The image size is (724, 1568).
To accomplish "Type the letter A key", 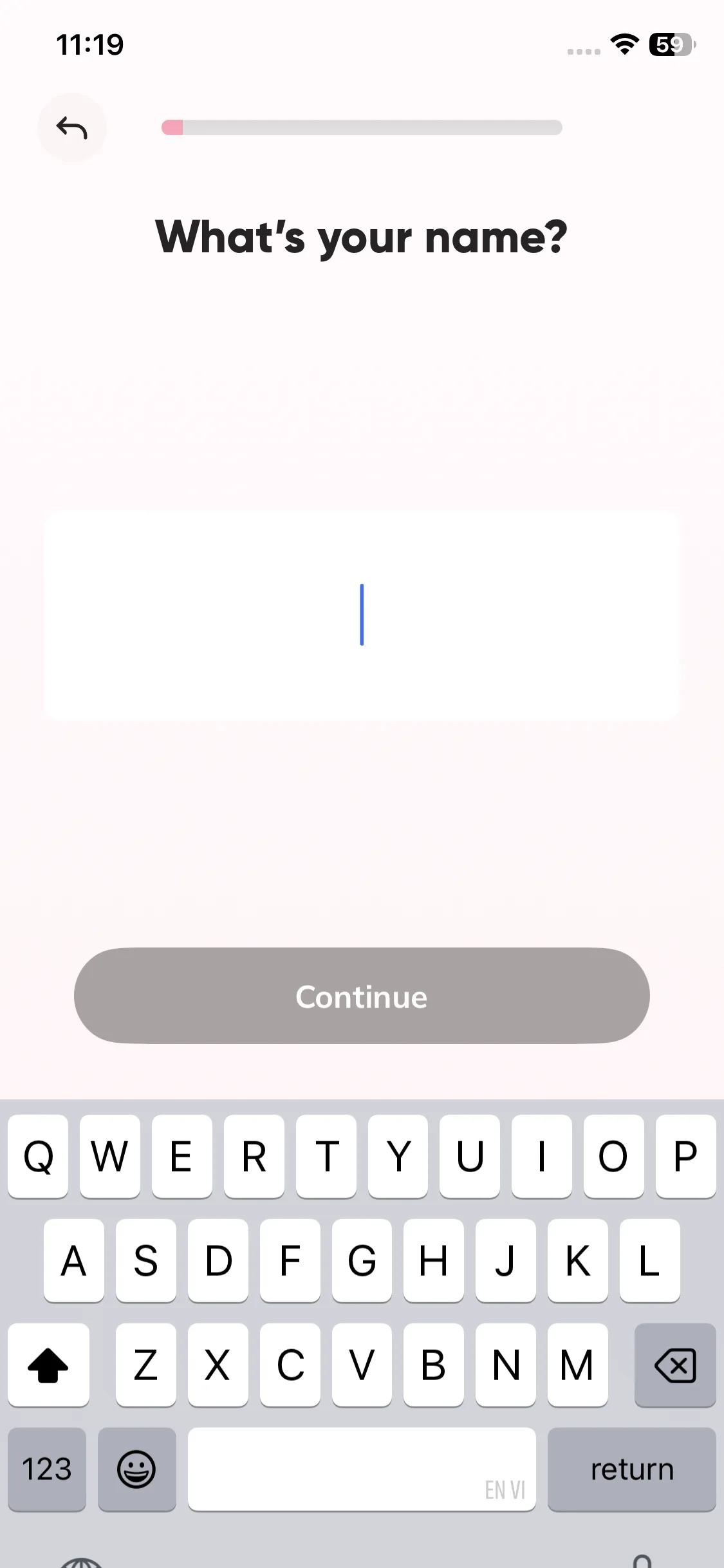I will click(74, 1260).
